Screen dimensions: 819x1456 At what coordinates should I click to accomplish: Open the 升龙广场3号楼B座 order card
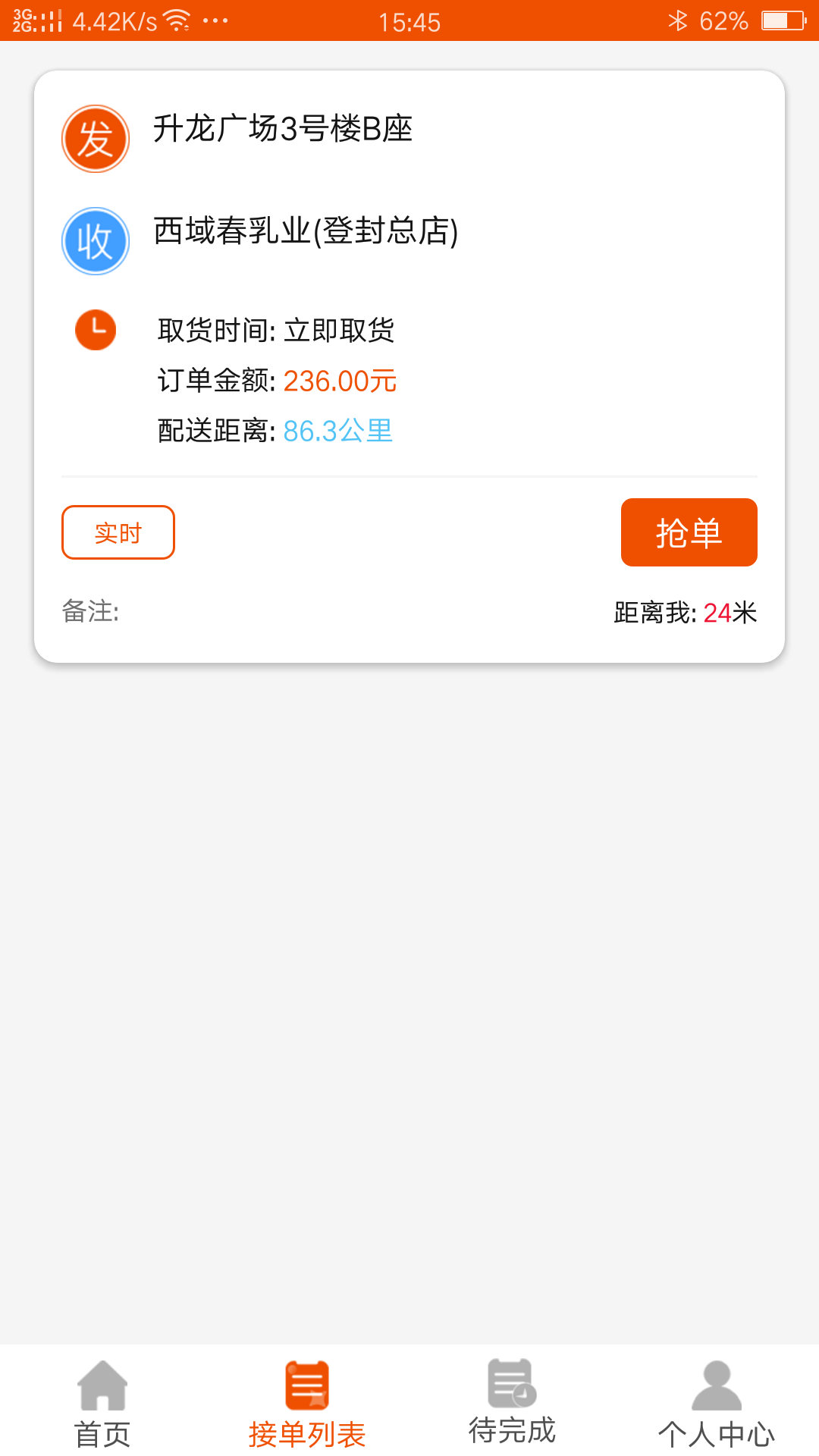click(x=282, y=130)
